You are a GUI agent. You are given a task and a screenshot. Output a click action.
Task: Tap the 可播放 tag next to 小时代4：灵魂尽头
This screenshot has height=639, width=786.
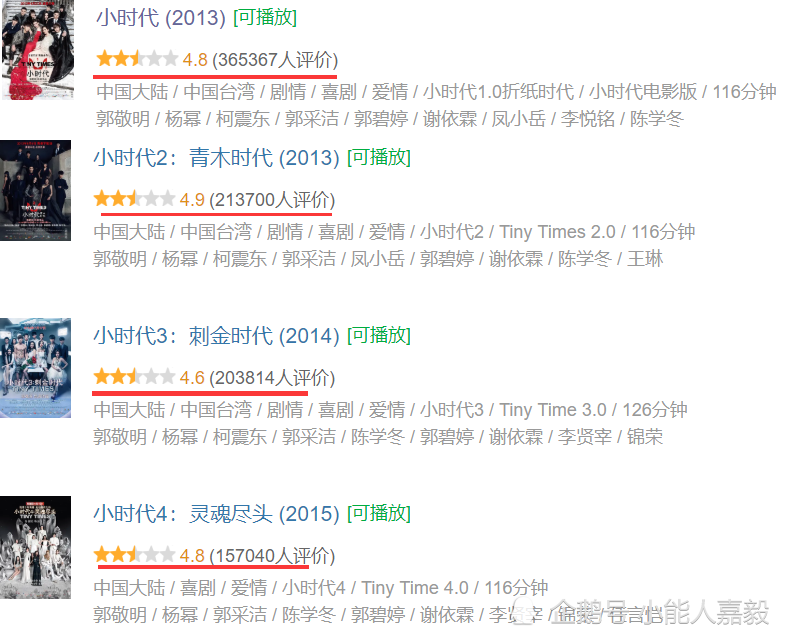click(379, 514)
